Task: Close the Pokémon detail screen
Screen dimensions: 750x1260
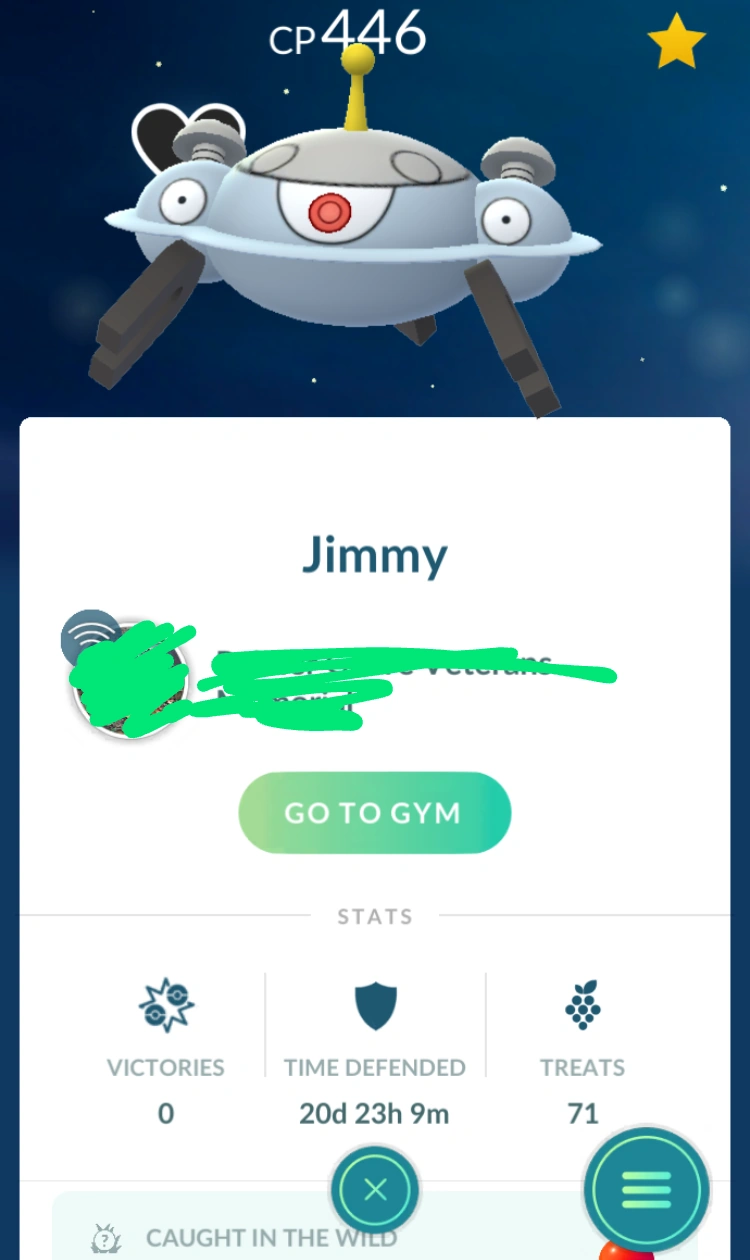Action: click(375, 1190)
